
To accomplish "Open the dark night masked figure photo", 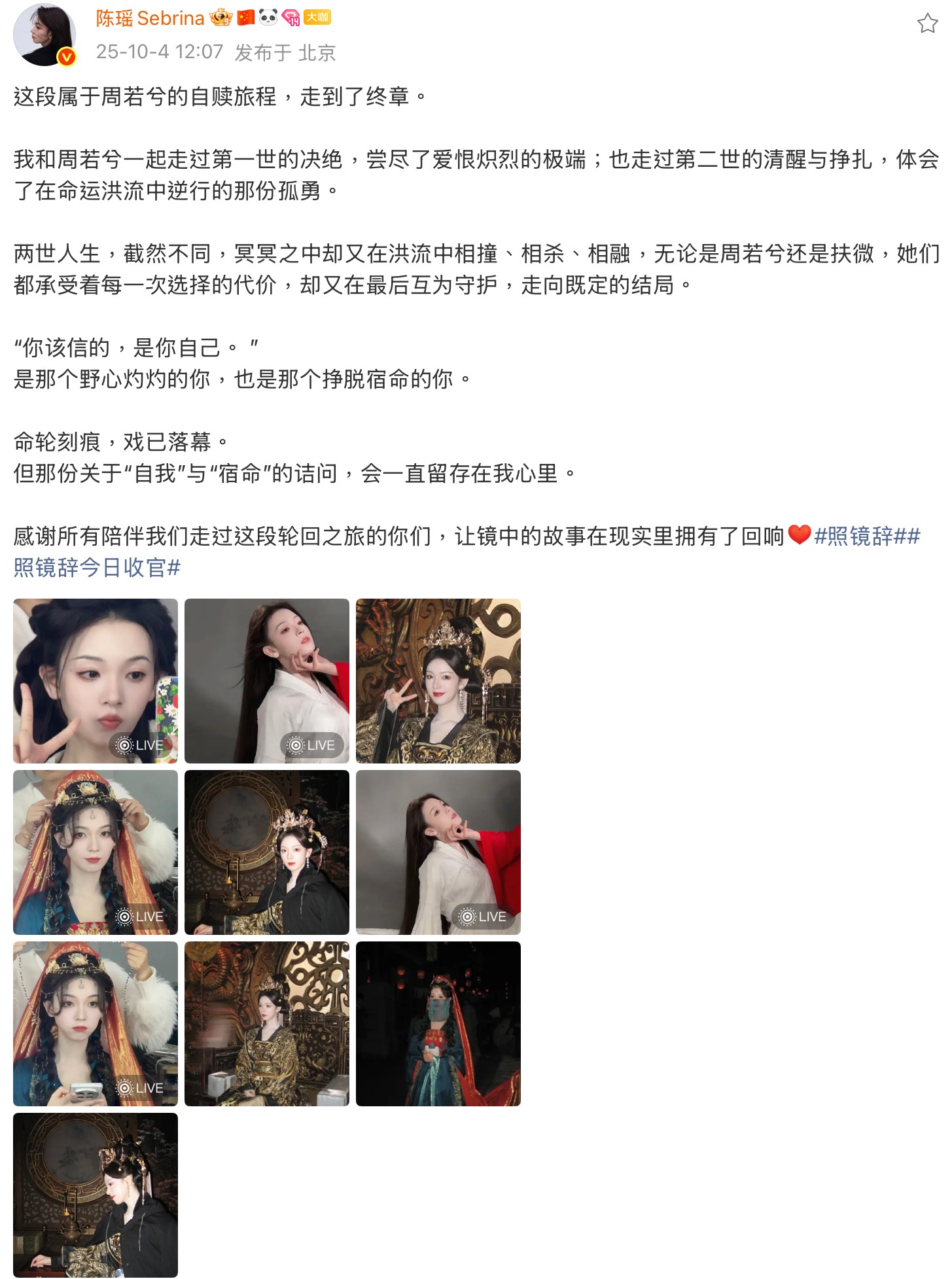I will coord(438,1024).
